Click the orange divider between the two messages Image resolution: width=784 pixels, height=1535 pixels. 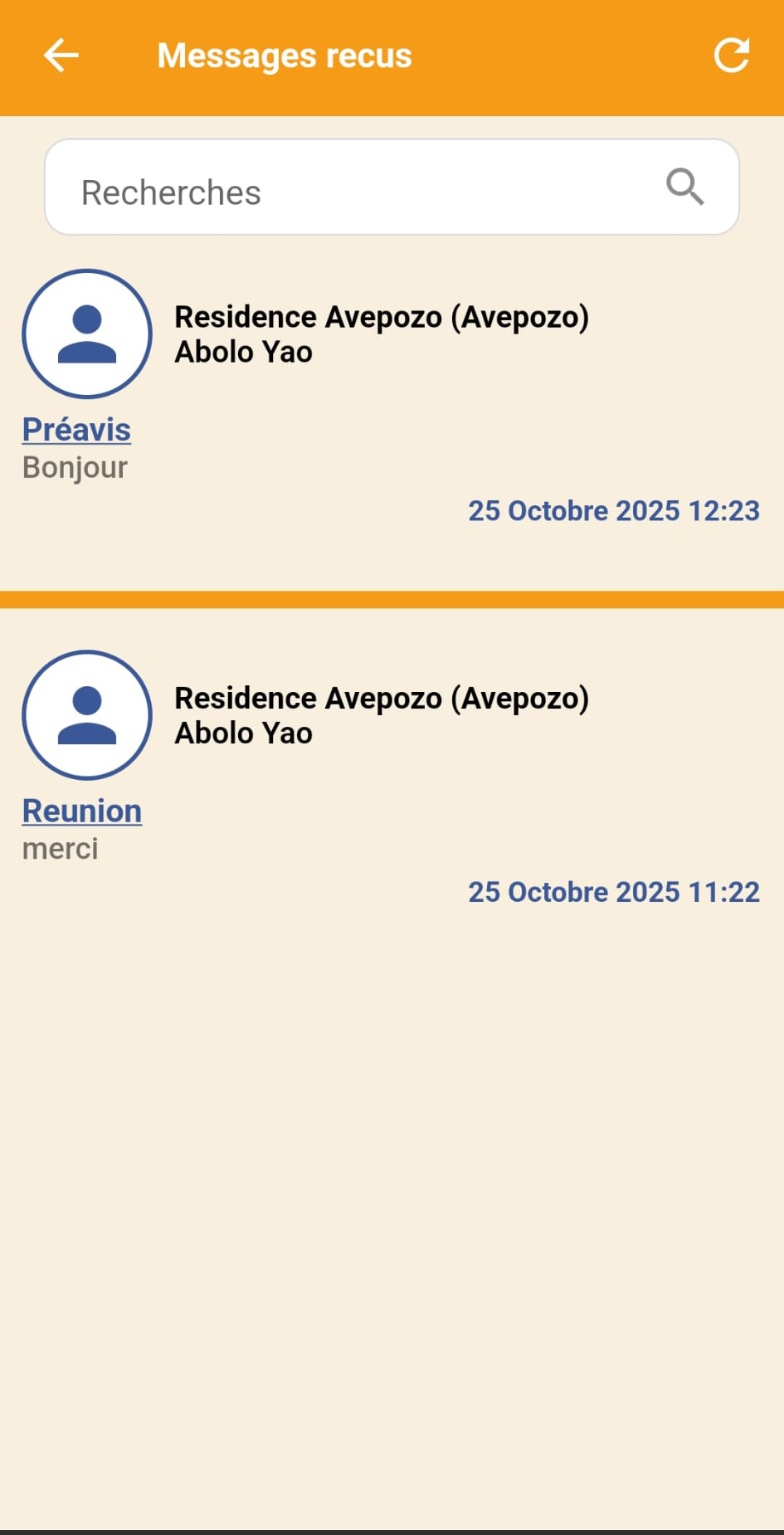pyautogui.click(x=392, y=597)
